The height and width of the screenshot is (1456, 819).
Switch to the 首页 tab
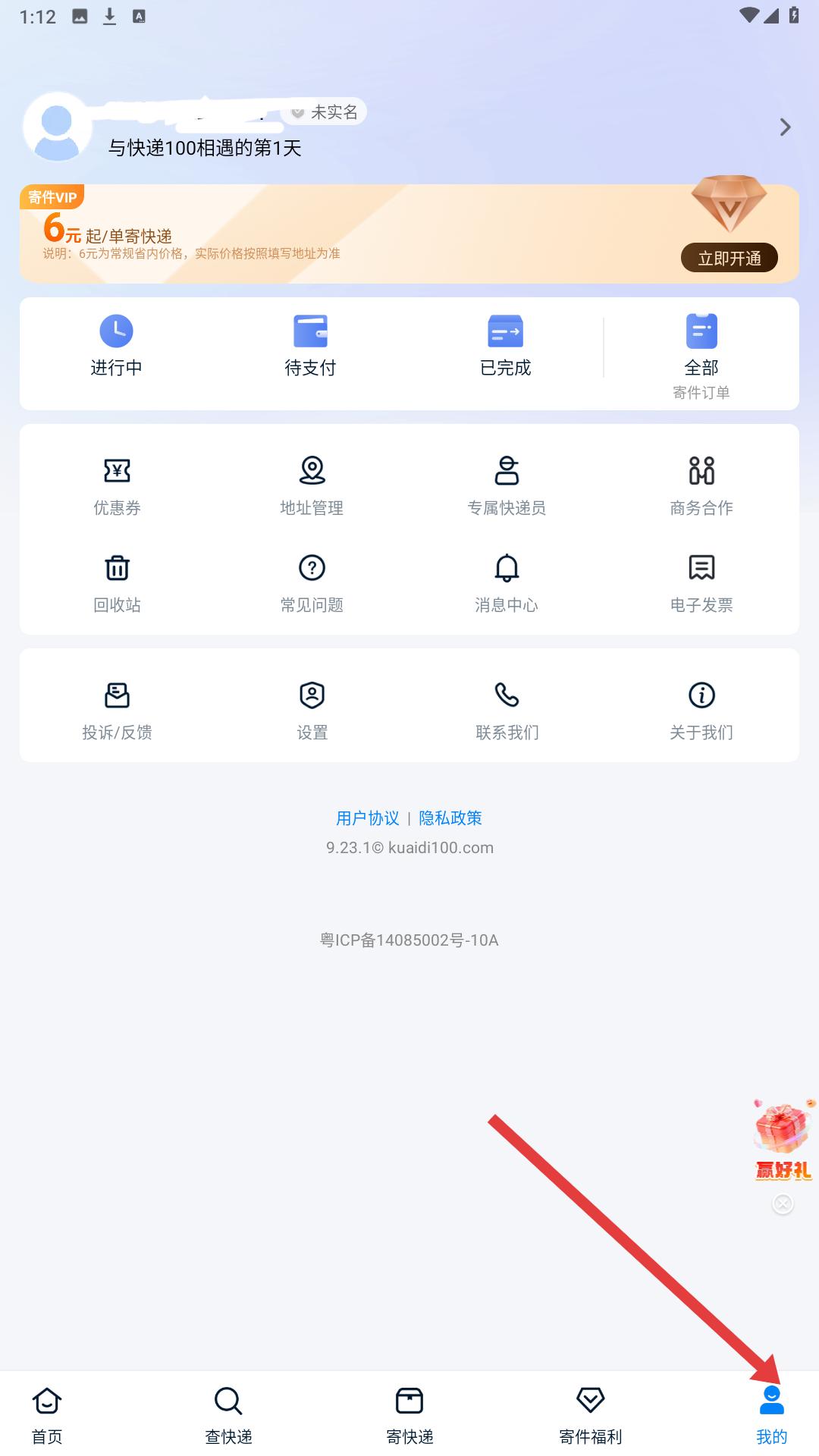[47, 1415]
